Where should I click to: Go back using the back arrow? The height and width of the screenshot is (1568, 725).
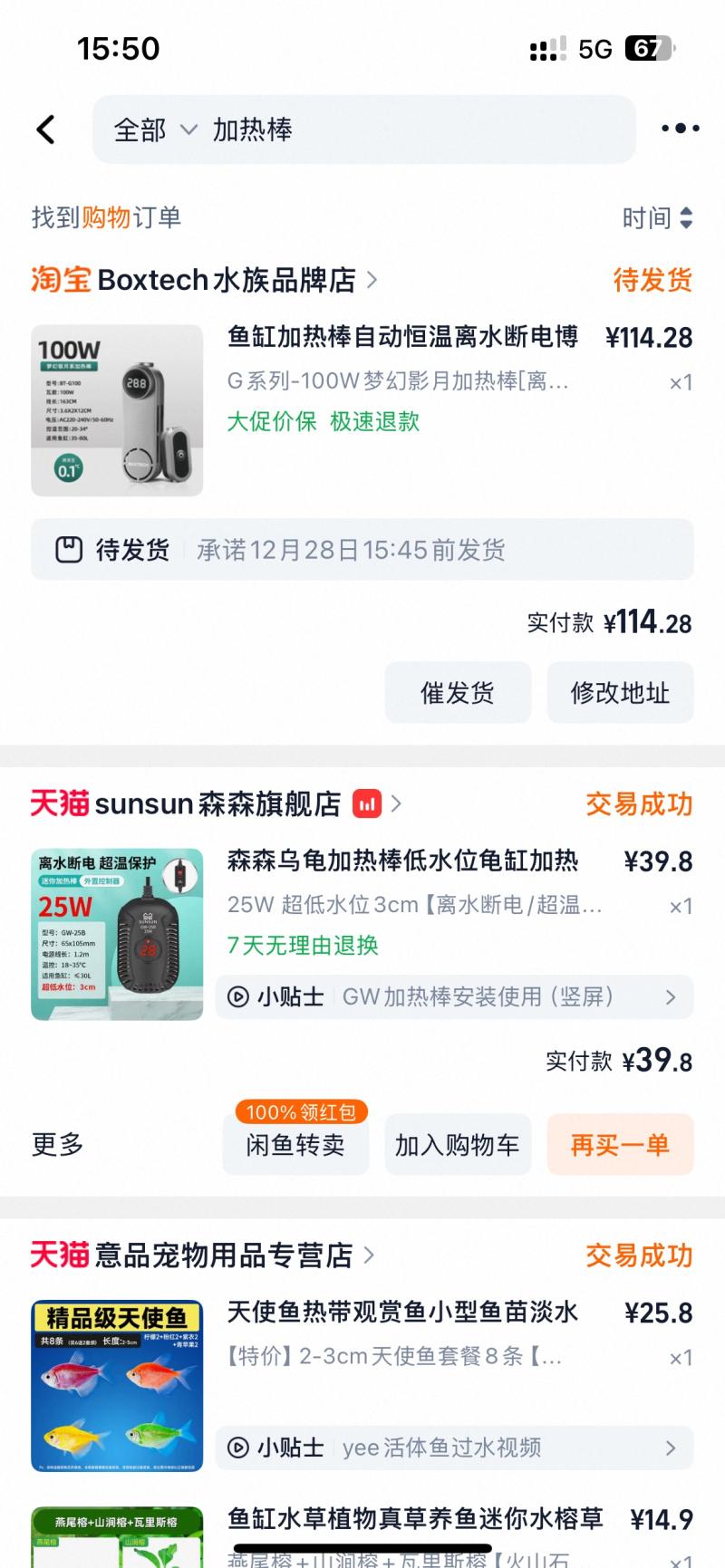click(x=46, y=130)
